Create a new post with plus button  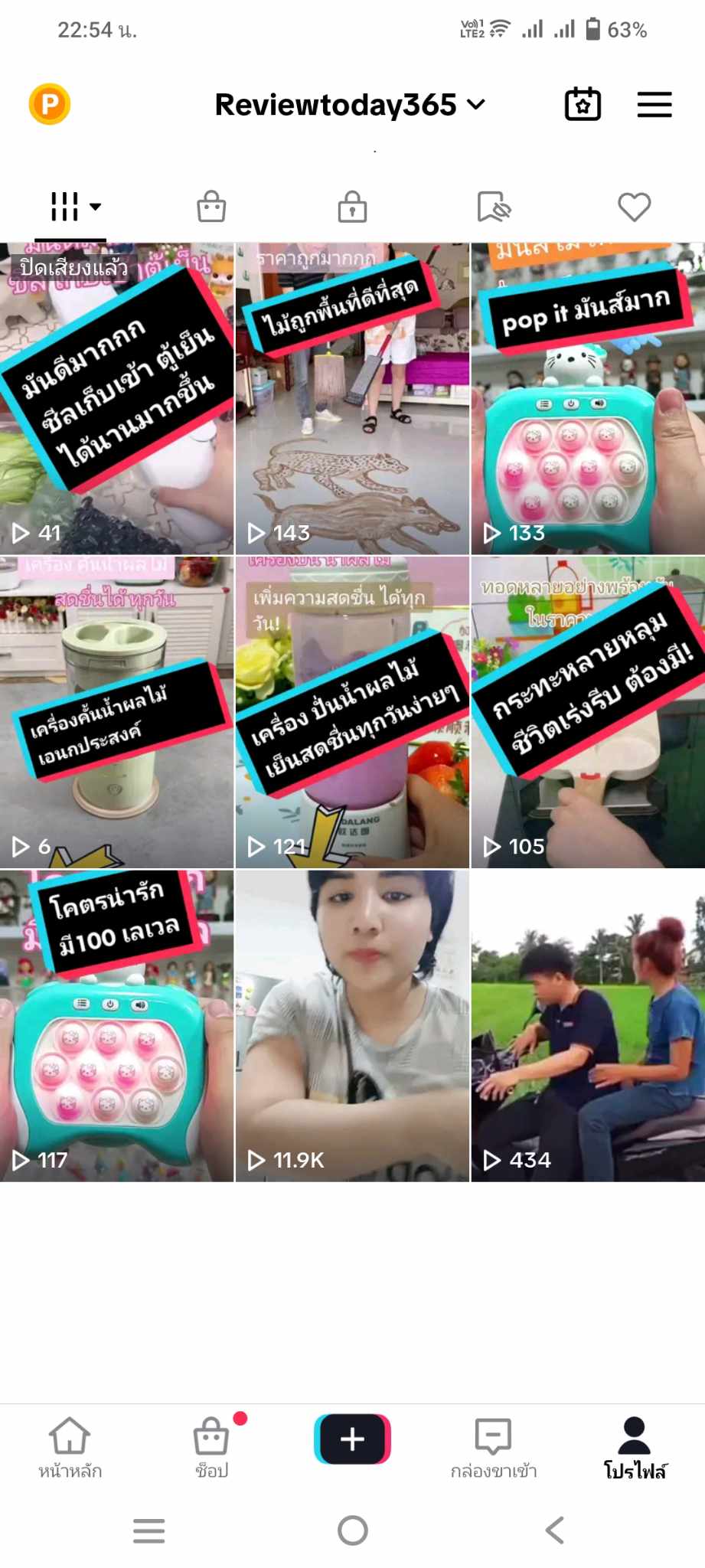pos(352,1439)
